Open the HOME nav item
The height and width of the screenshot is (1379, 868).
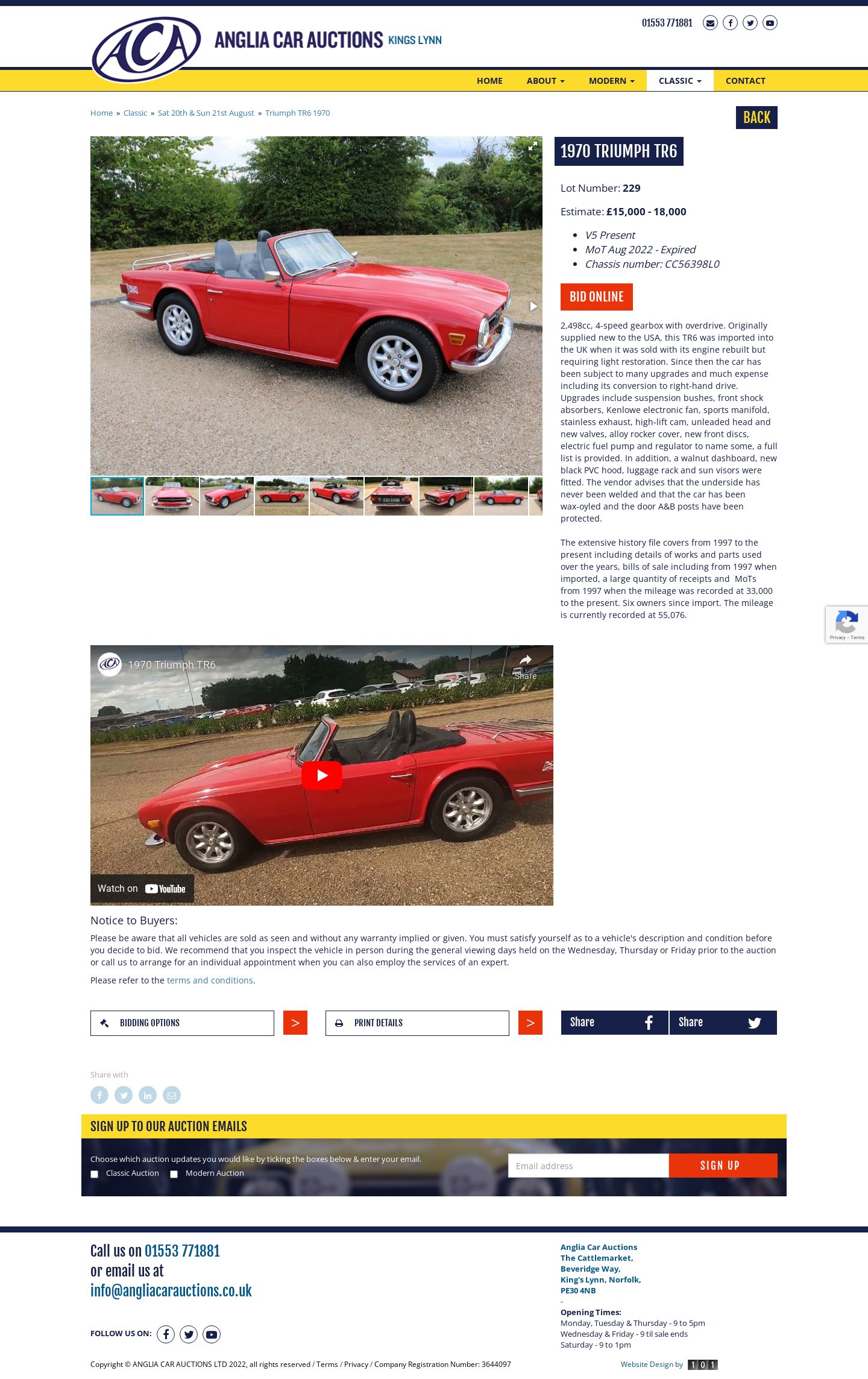(489, 81)
